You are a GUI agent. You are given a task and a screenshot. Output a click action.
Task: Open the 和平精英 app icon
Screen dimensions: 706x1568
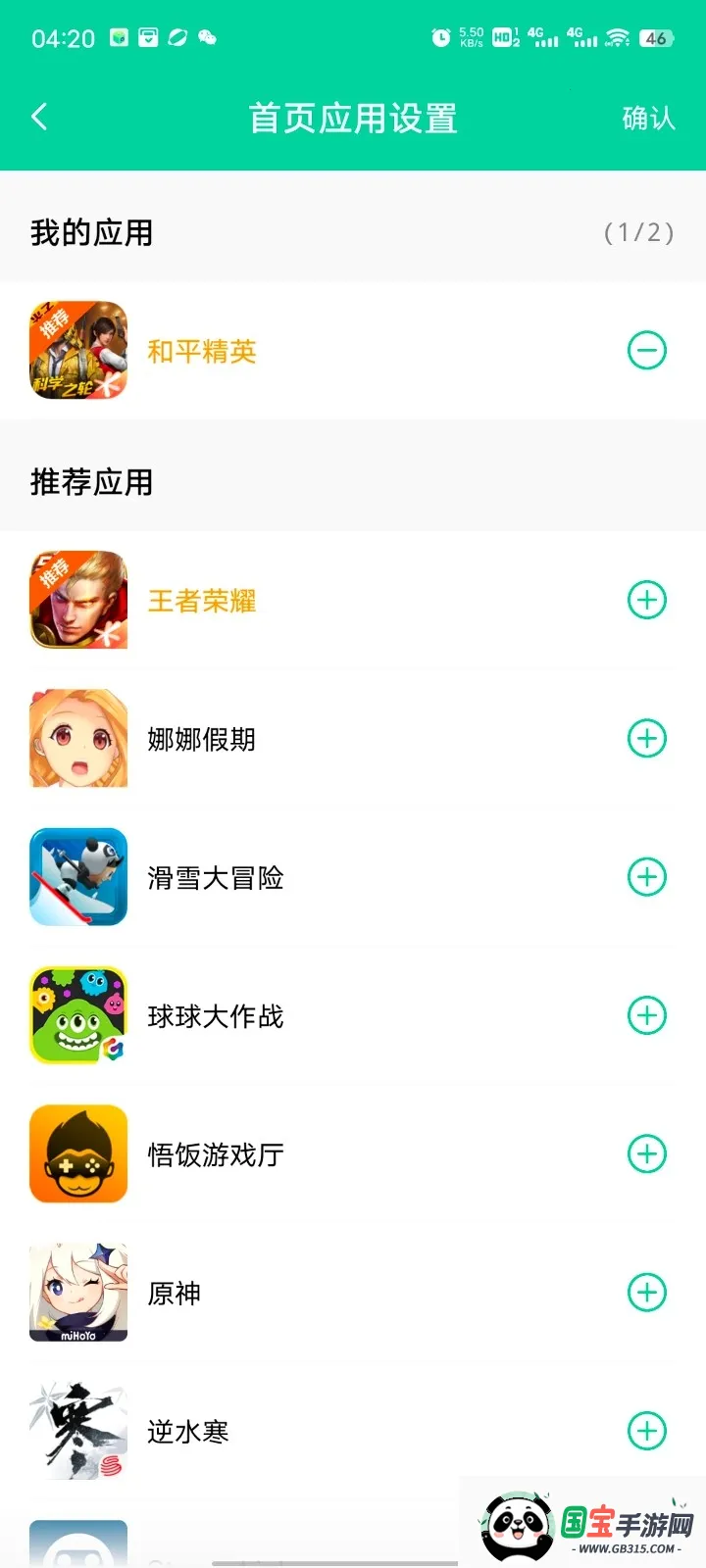pos(78,350)
